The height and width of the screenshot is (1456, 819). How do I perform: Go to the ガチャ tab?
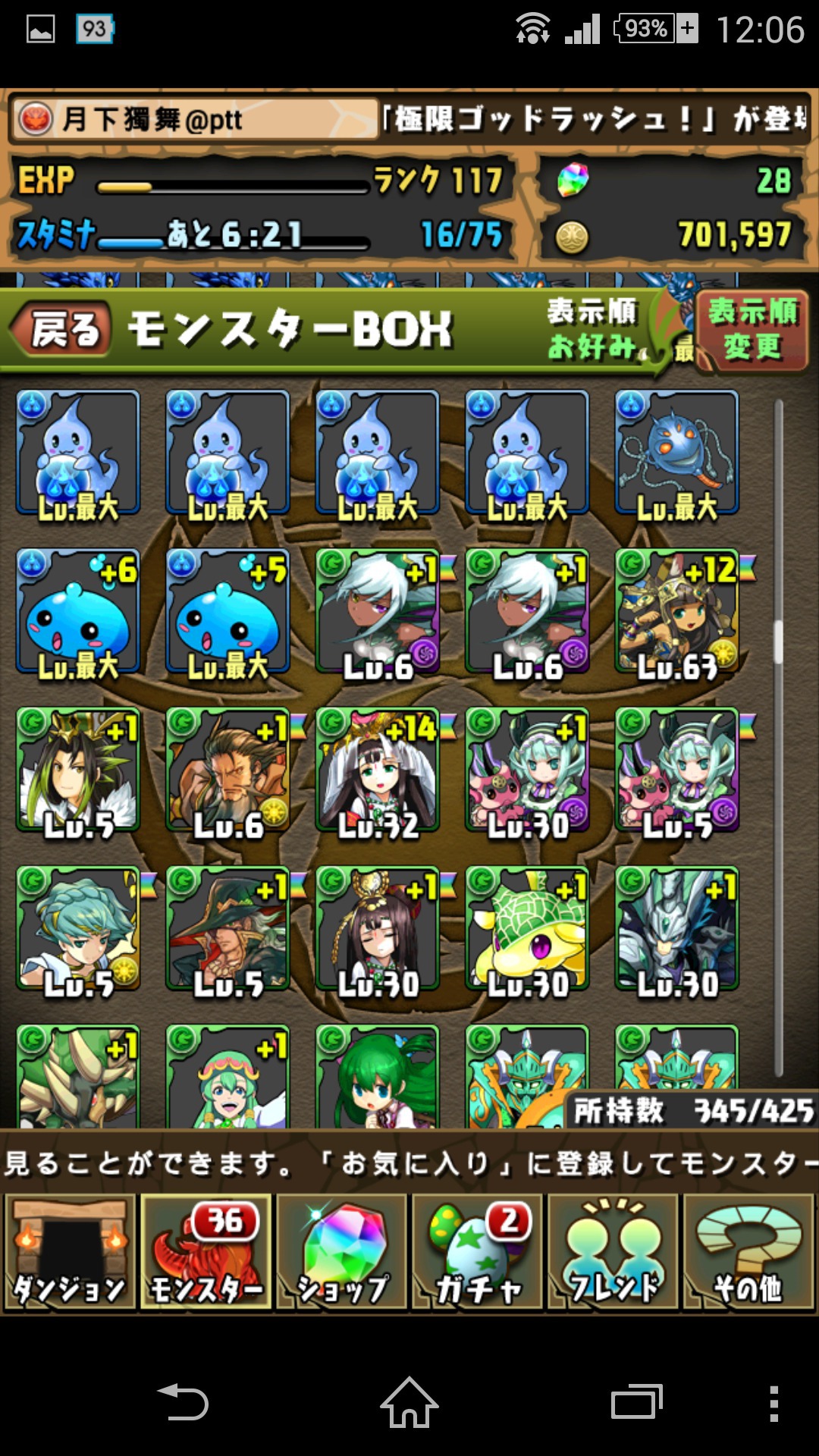click(x=477, y=1252)
